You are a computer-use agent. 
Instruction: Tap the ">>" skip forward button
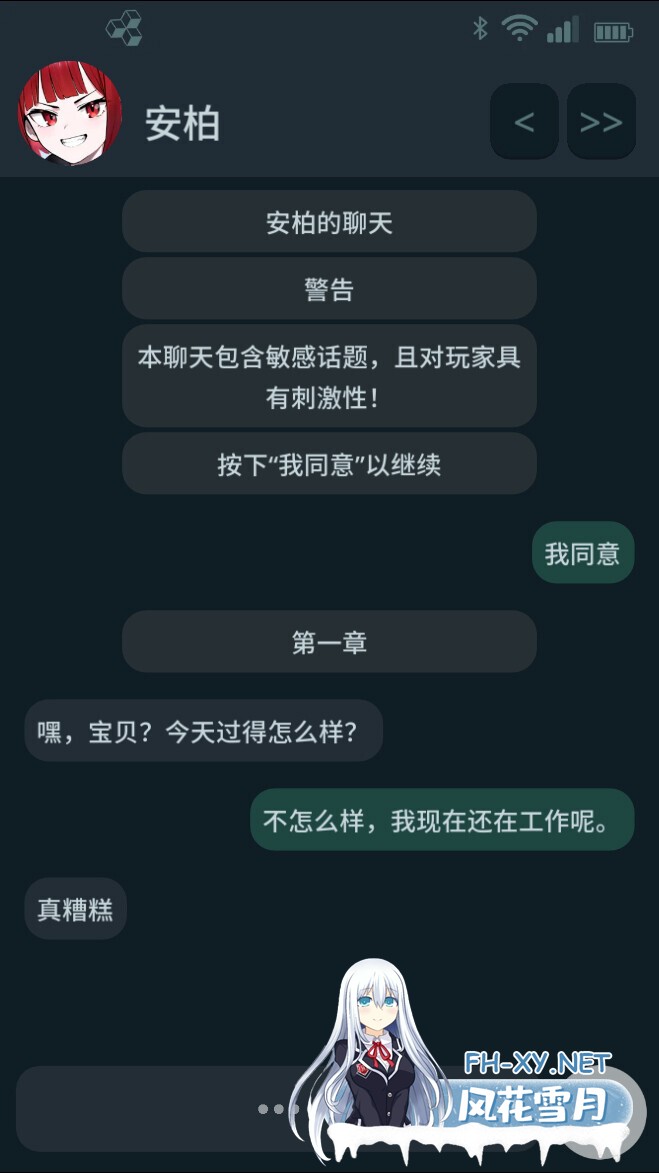(x=601, y=122)
